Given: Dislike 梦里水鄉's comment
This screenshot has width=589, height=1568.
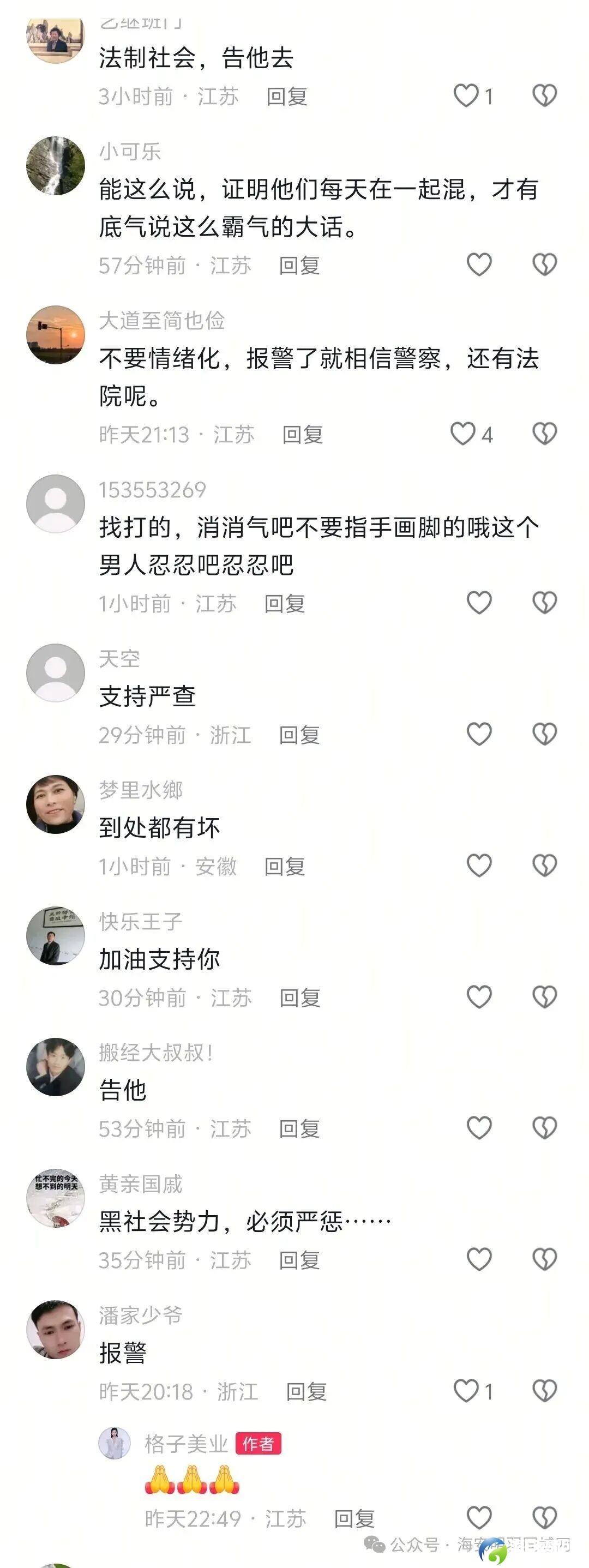Looking at the screenshot, I should [544, 866].
